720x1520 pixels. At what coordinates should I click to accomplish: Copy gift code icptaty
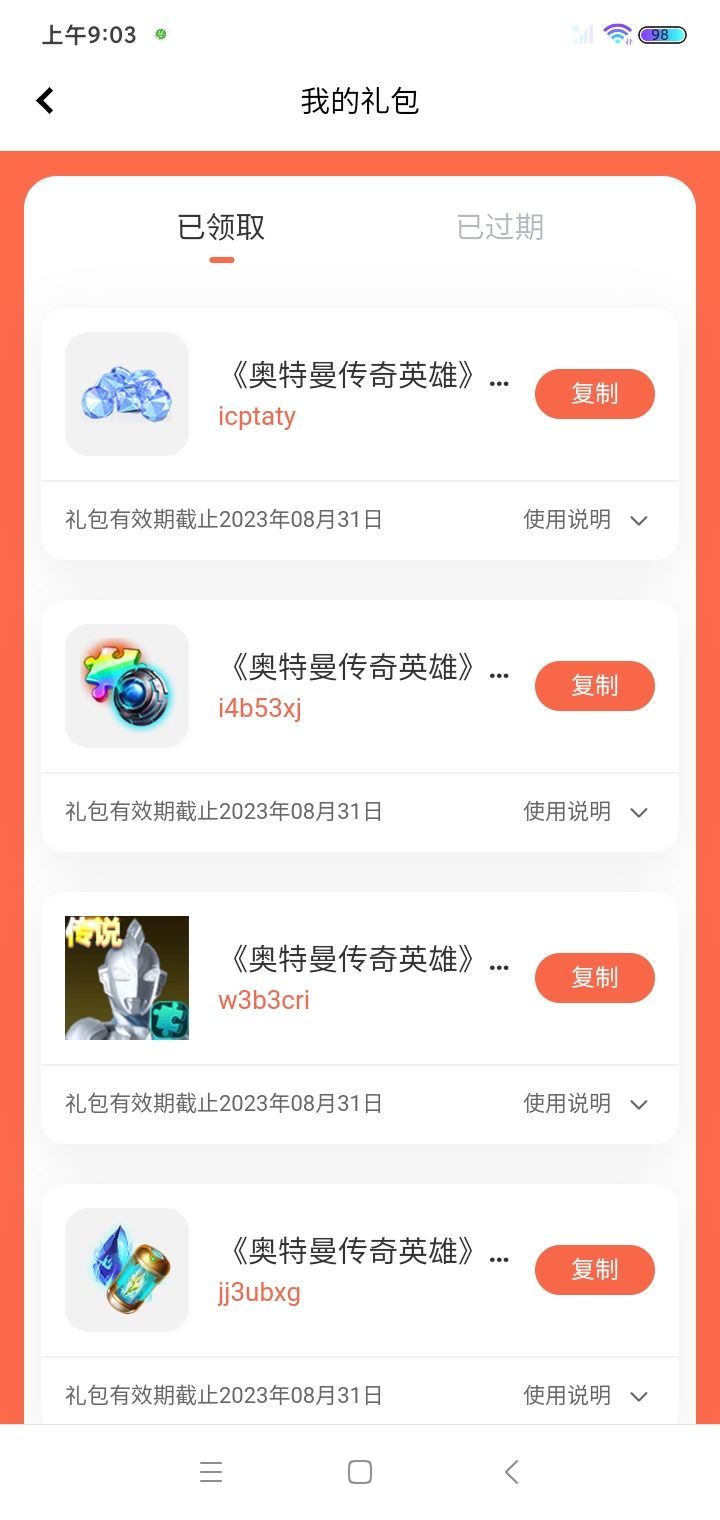pos(594,394)
